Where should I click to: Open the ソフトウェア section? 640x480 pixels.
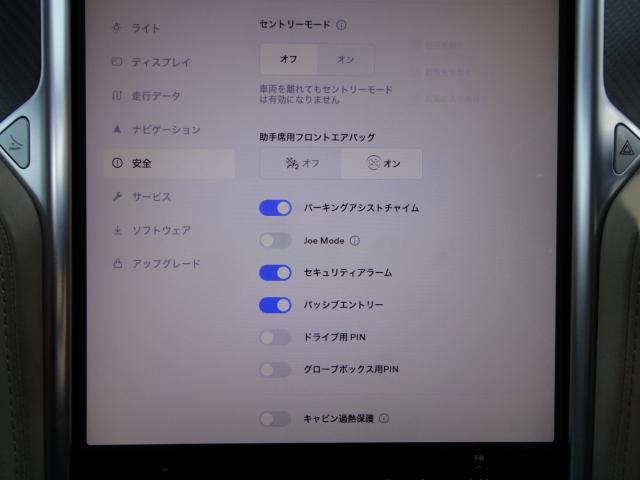[x=160, y=230]
